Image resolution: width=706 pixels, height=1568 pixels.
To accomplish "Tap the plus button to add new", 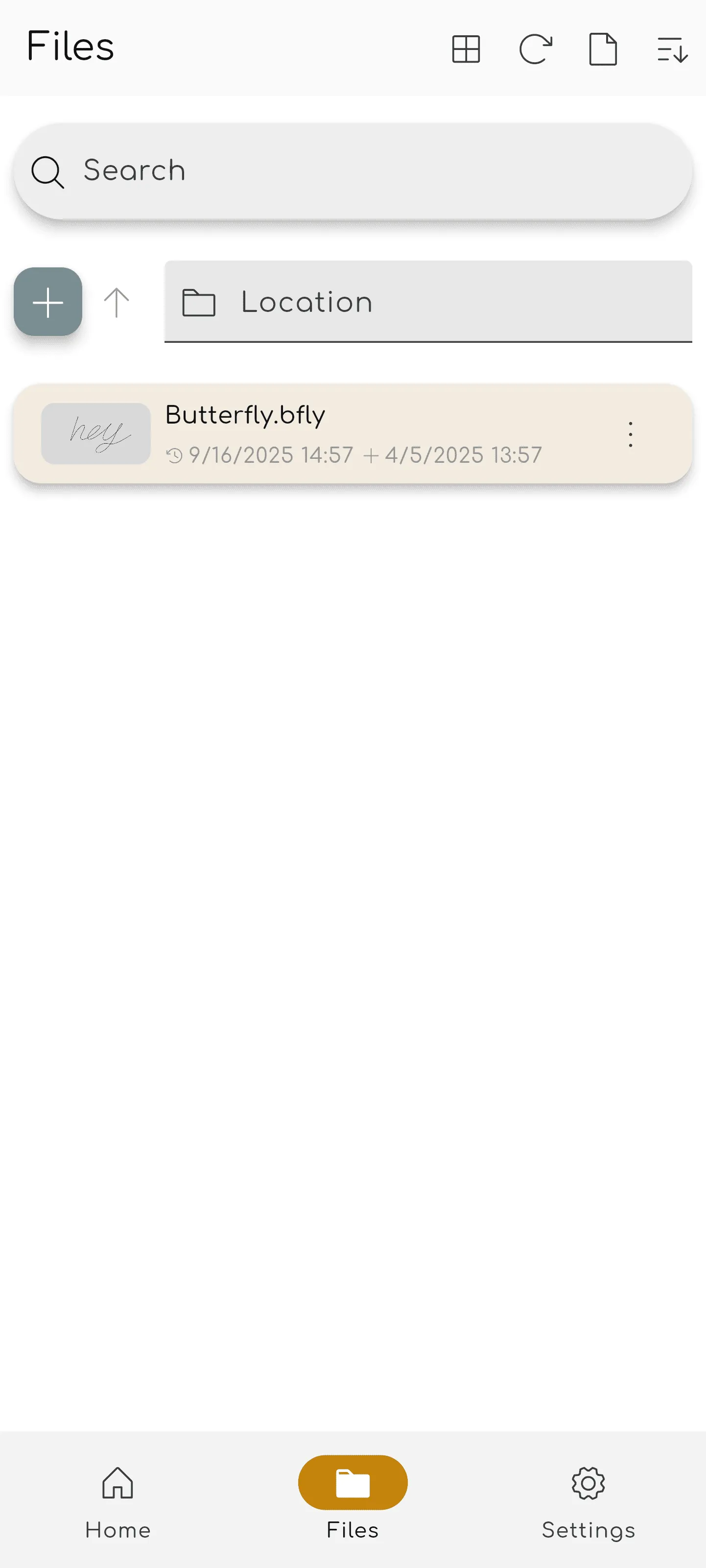I will (x=47, y=302).
